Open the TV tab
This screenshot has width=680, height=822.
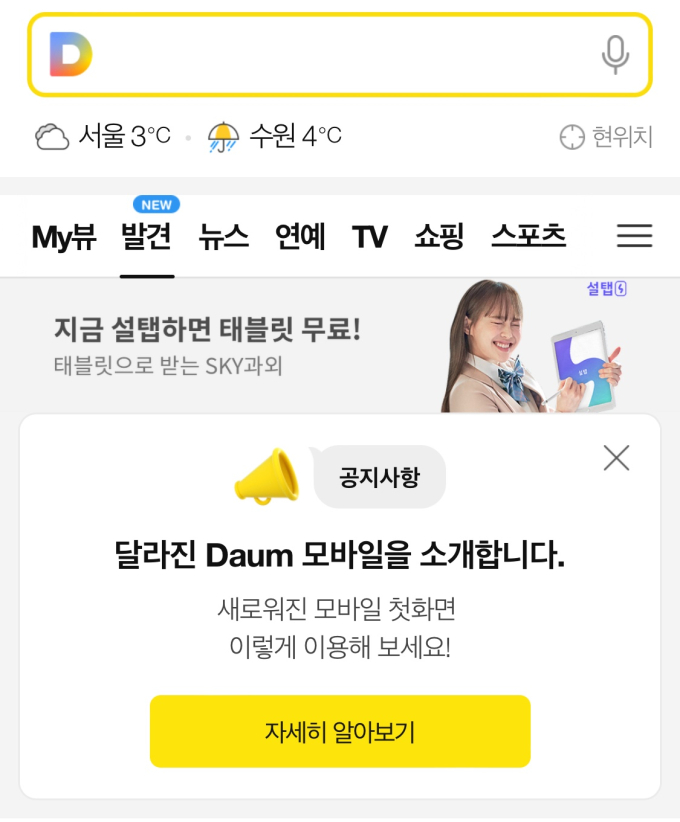click(369, 237)
